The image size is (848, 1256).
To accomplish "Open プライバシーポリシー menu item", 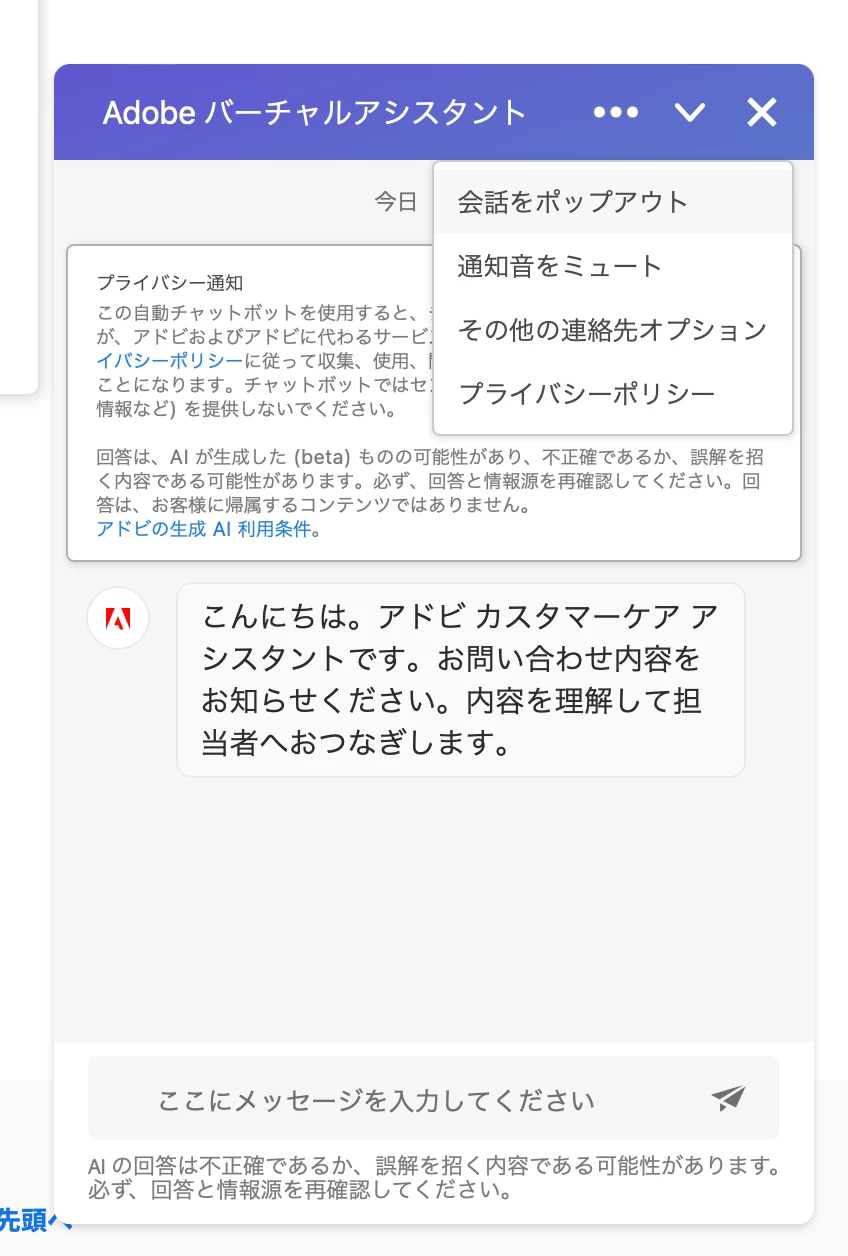I will point(587,394).
